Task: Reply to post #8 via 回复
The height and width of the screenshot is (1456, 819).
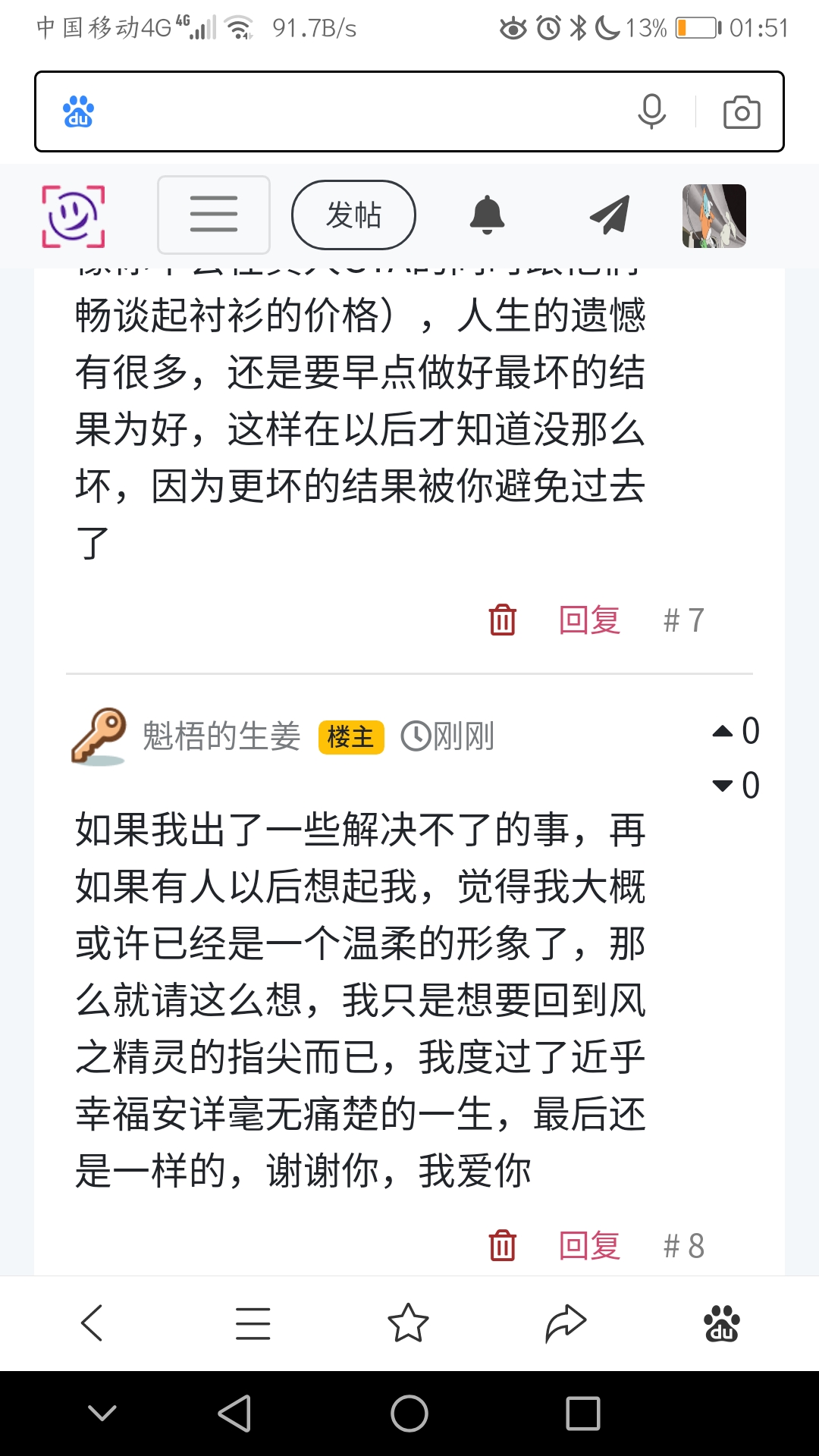Action: [589, 1245]
